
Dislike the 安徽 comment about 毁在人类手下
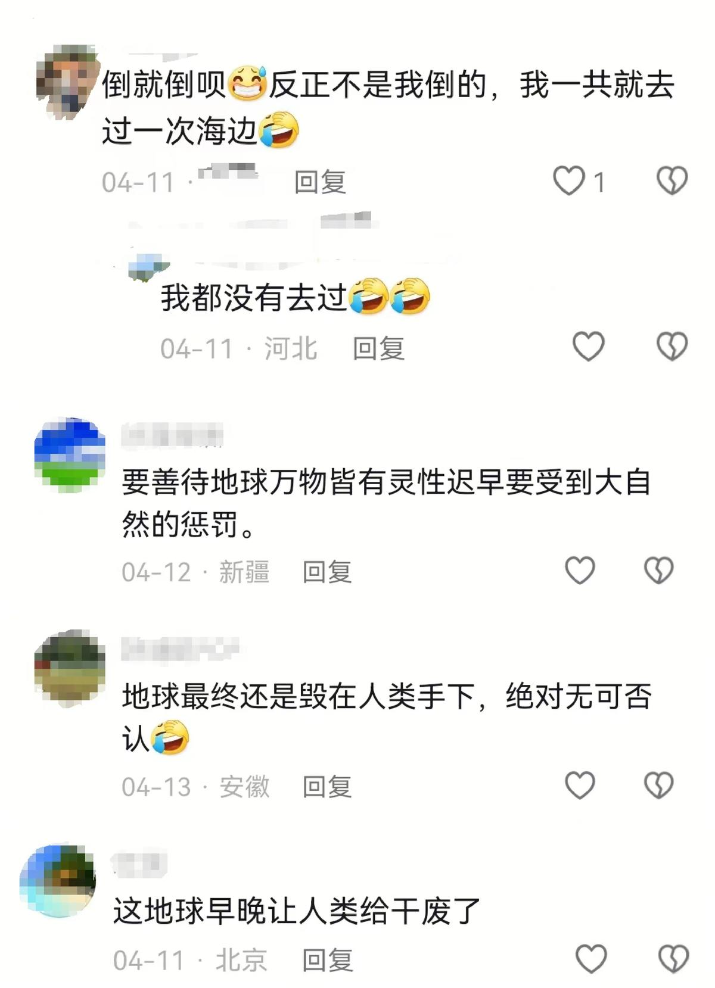pos(659,786)
